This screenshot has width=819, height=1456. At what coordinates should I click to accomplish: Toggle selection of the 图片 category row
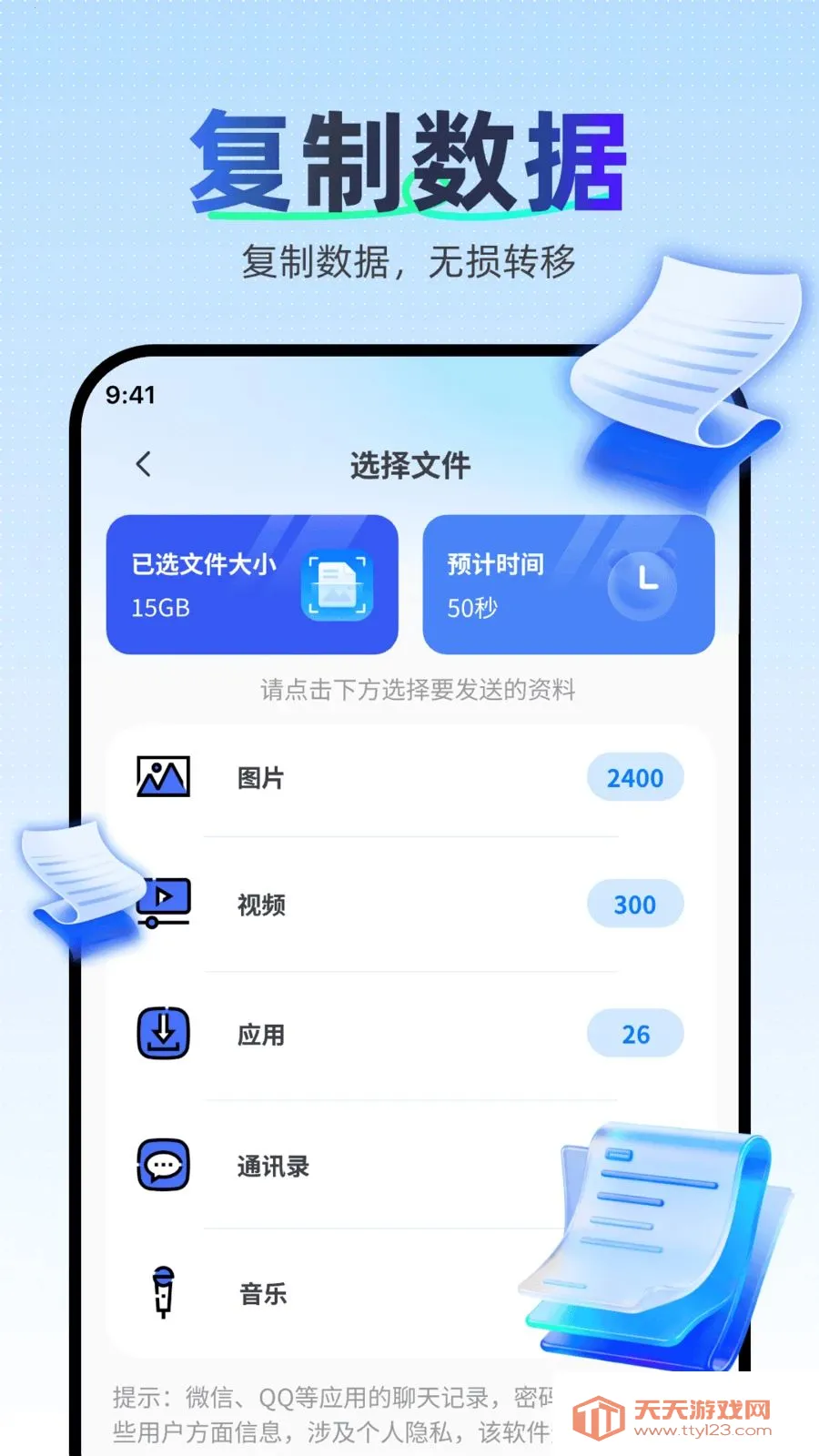[x=409, y=778]
